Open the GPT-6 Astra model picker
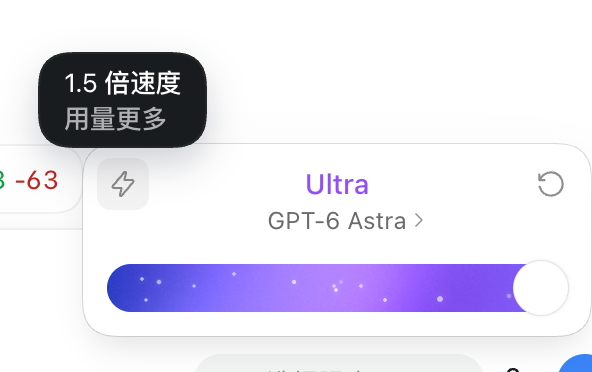Viewport: 592px width, 372px height. [345, 221]
